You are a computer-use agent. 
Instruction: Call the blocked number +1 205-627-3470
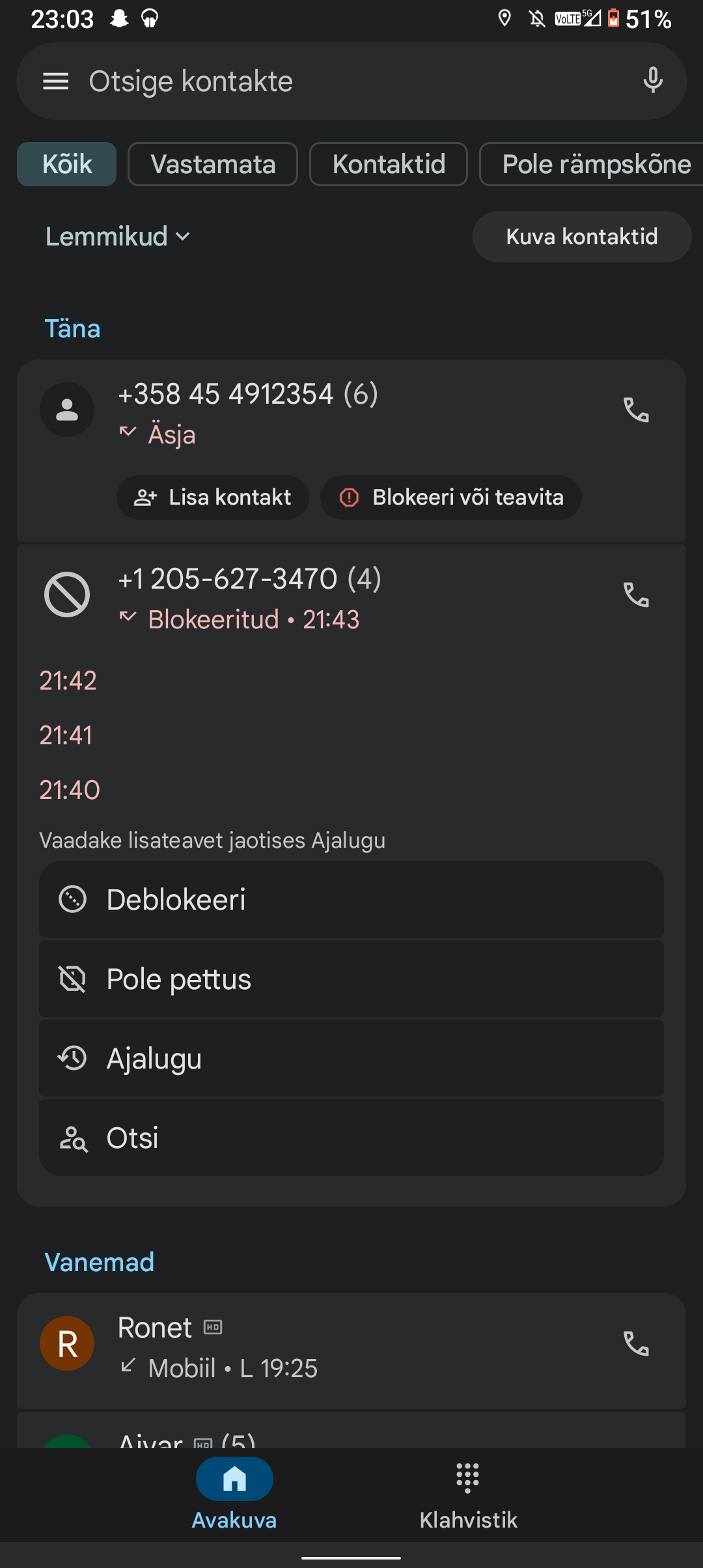tap(636, 595)
